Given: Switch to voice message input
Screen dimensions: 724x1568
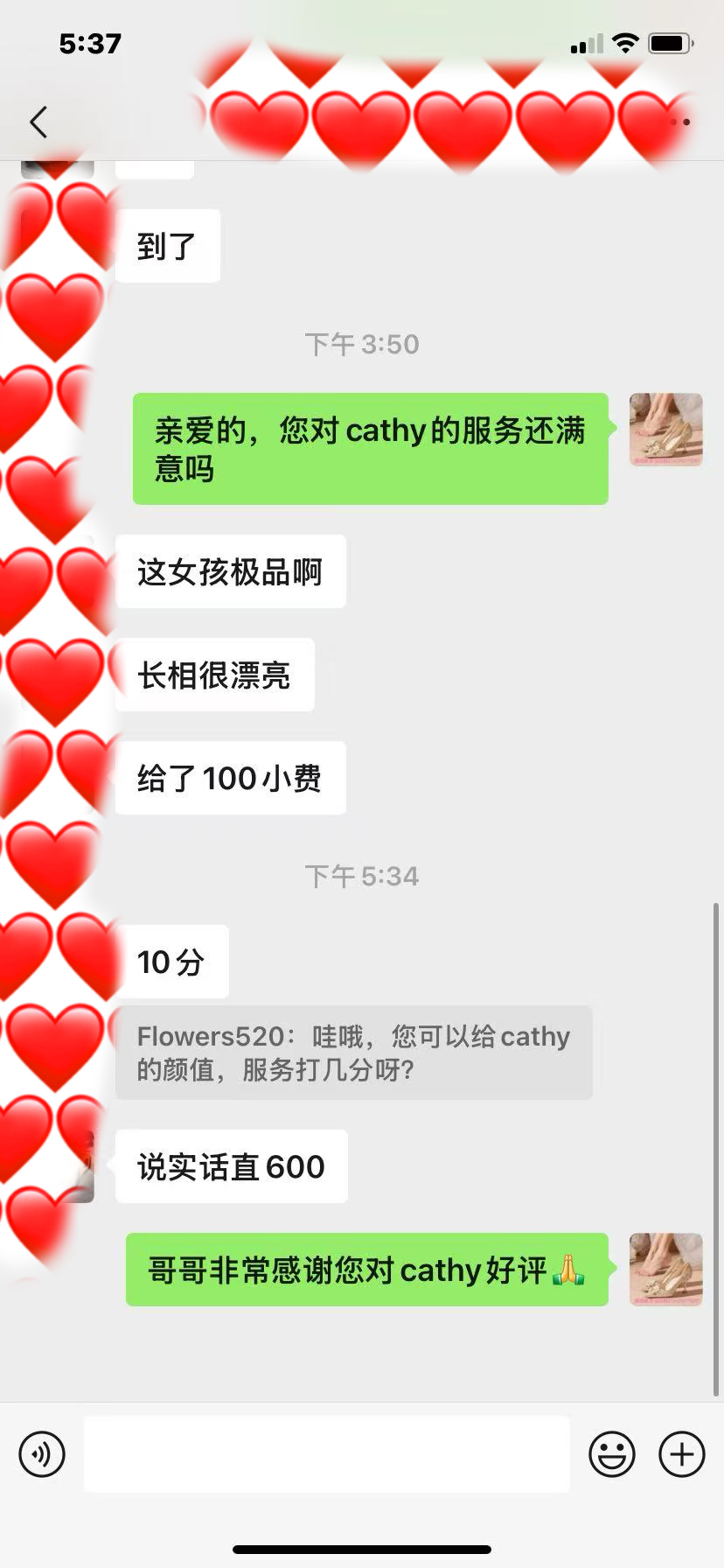Looking at the screenshot, I should [x=42, y=1454].
